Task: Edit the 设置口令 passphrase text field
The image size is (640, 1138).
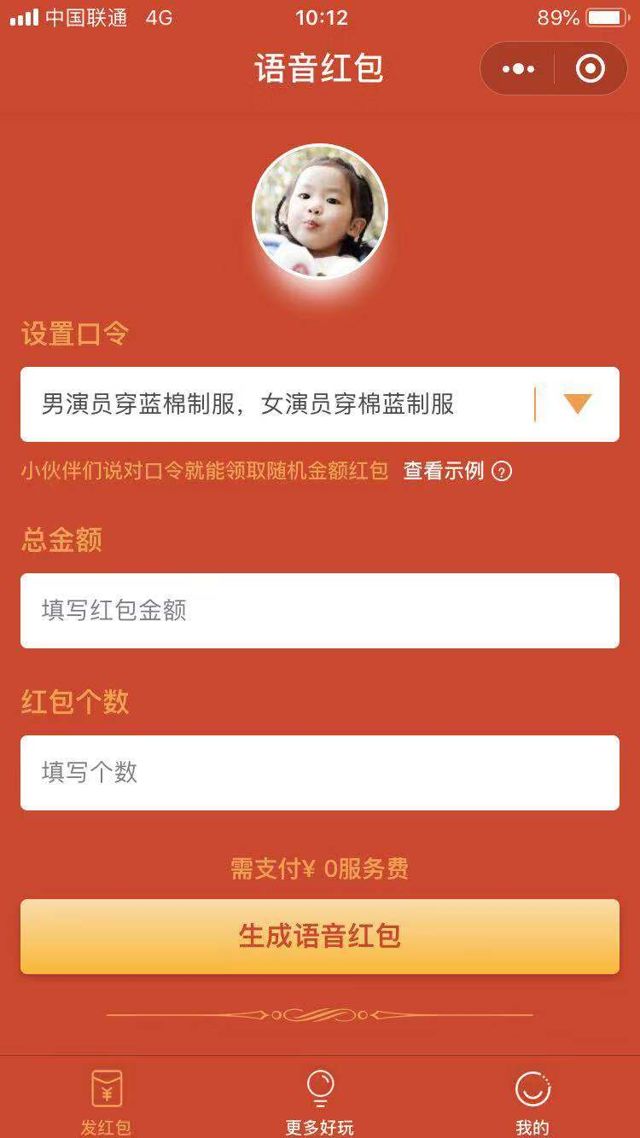Action: click(270, 404)
